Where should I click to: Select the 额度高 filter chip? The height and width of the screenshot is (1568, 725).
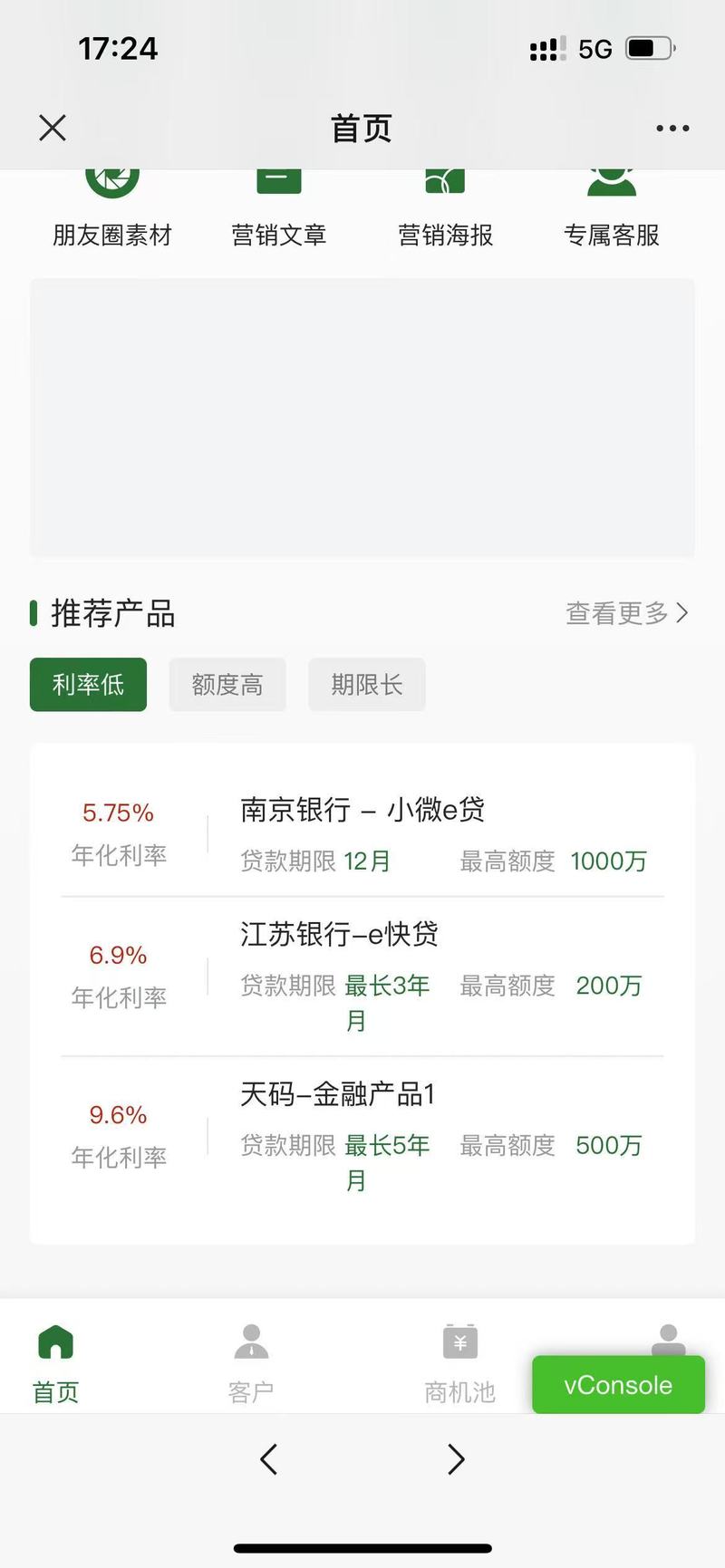click(x=227, y=684)
